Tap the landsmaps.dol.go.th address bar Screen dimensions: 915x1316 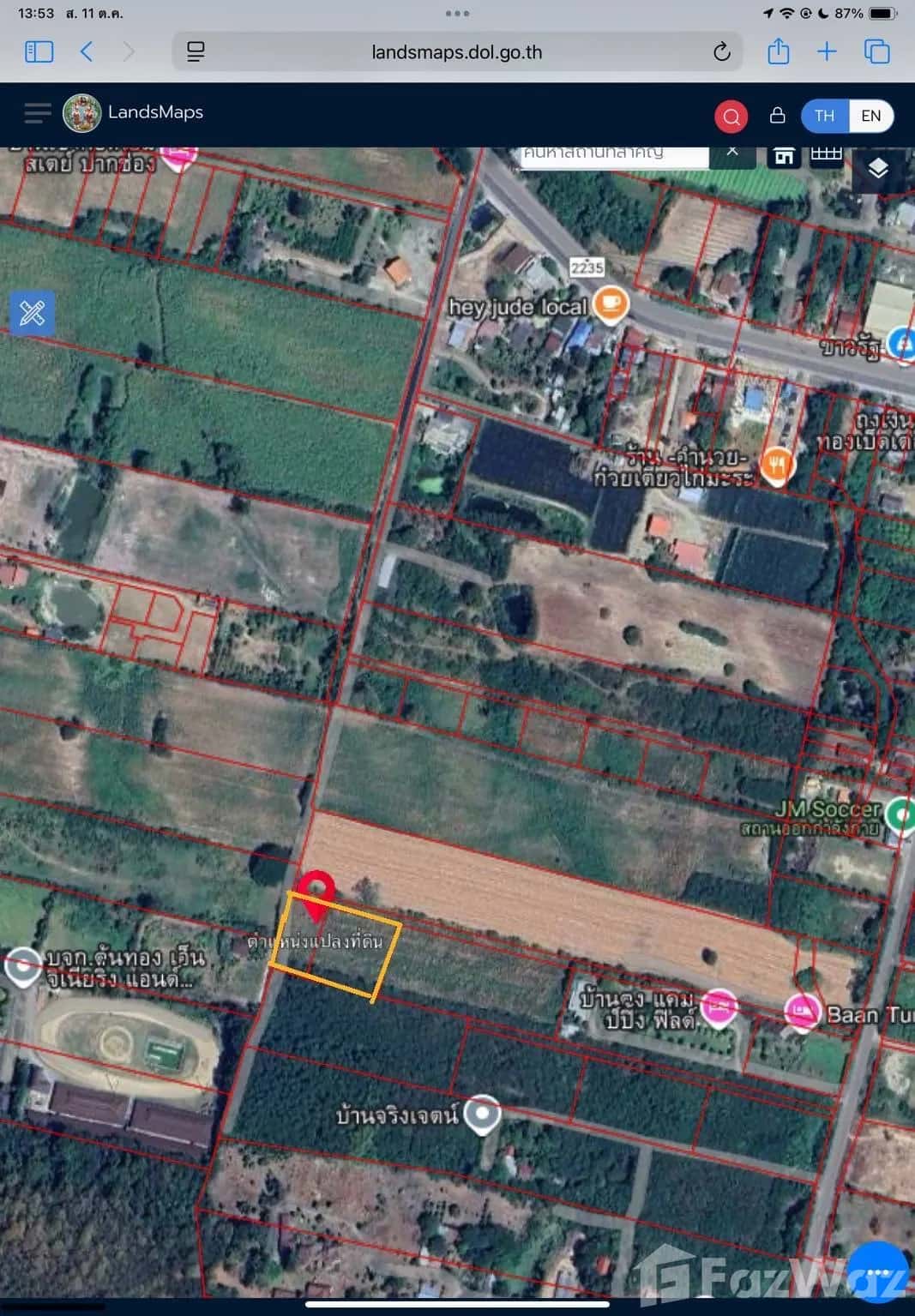click(x=456, y=52)
